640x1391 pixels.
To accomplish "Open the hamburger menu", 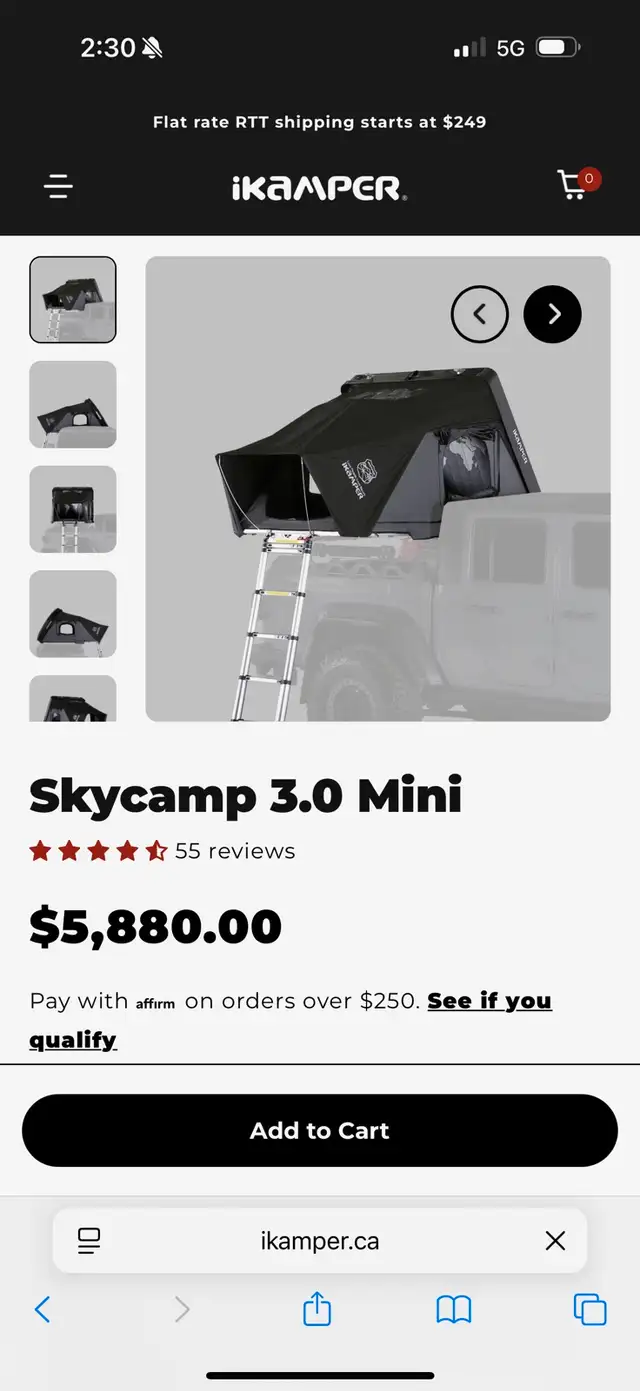I will pyautogui.click(x=59, y=186).
